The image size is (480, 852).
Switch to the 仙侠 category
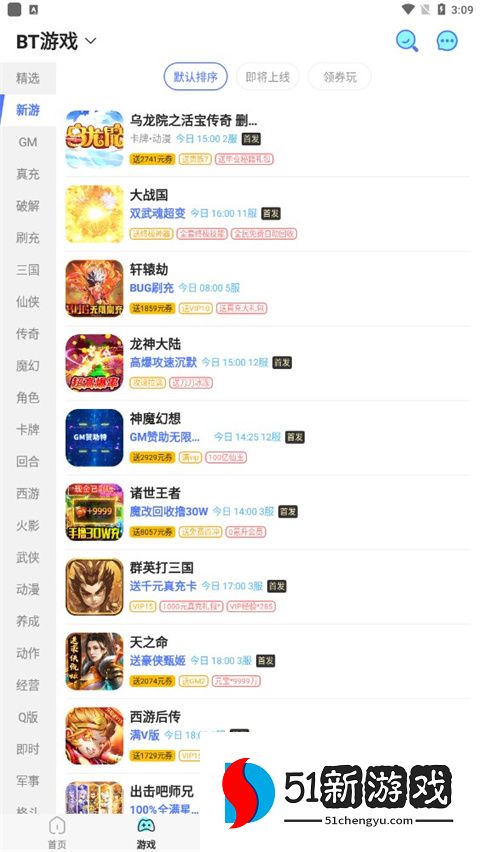click(28, 302)
